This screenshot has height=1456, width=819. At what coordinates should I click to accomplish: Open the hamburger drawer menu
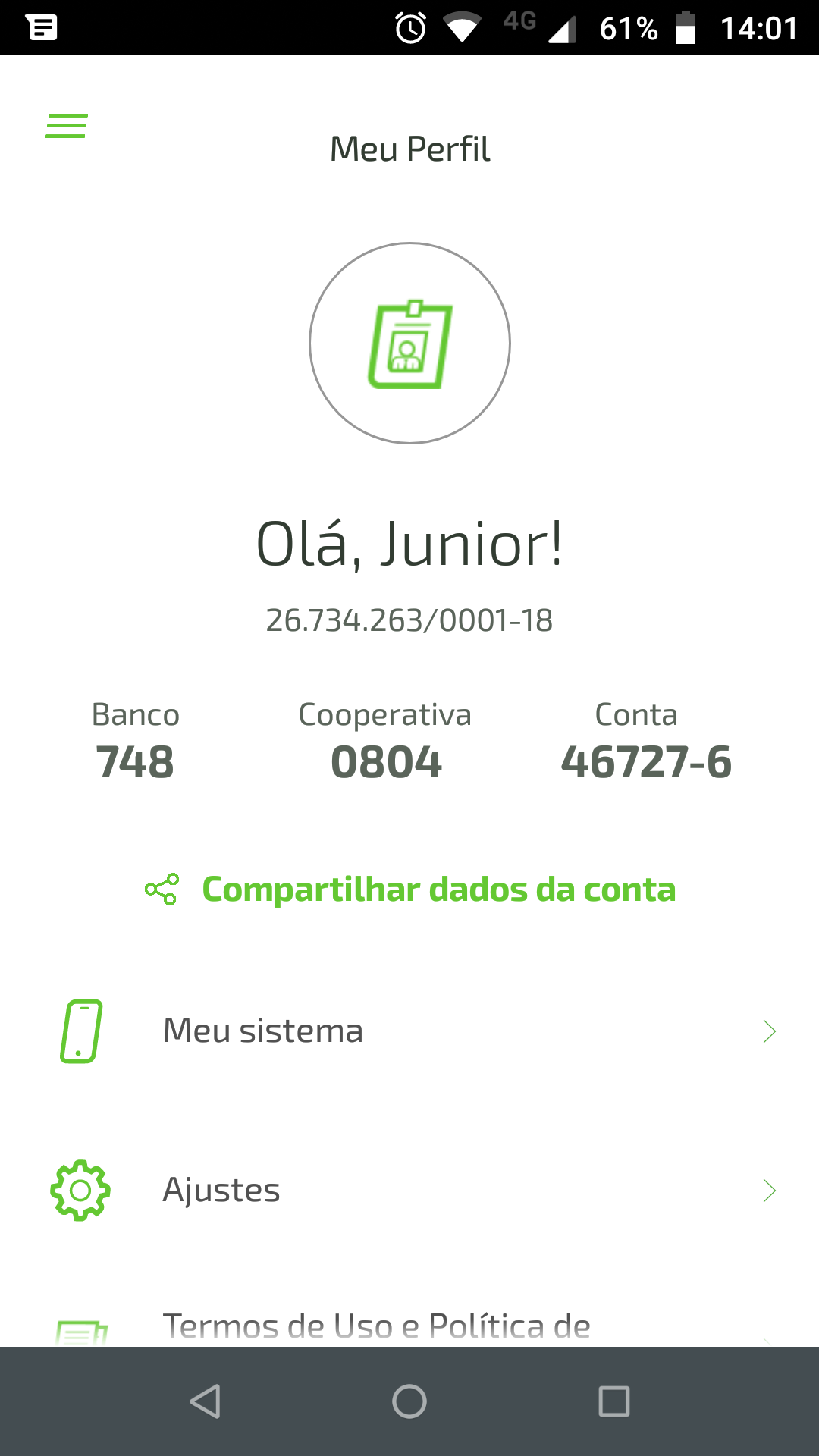point(67,126)
